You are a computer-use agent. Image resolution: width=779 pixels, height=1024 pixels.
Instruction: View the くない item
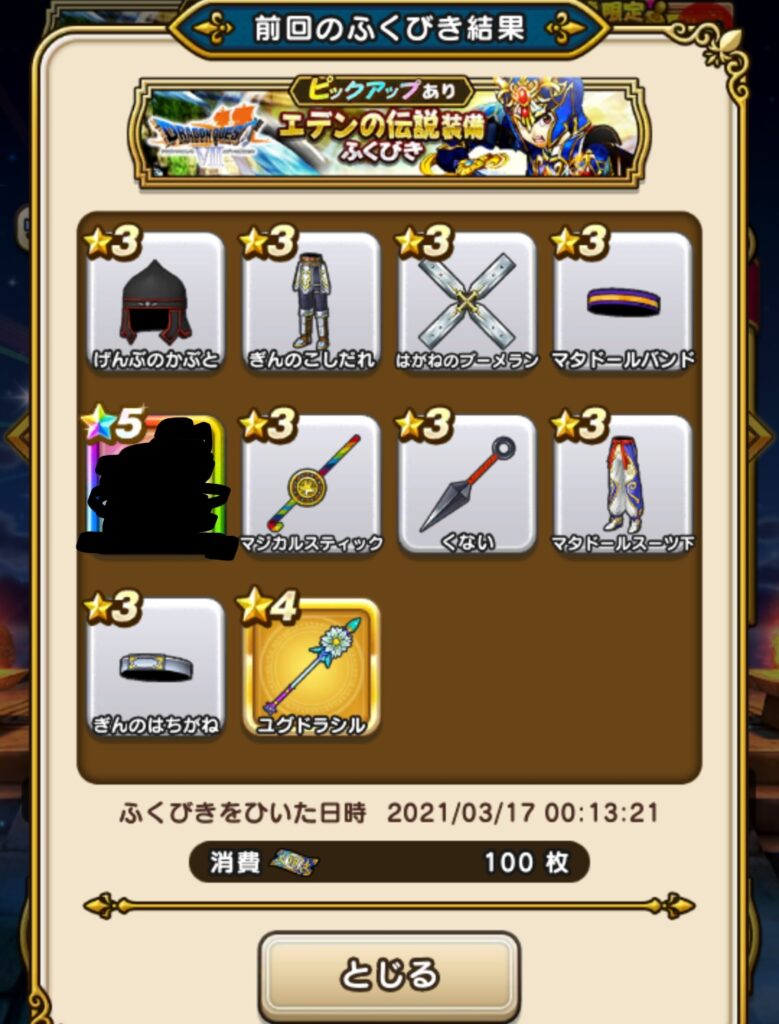467,486
